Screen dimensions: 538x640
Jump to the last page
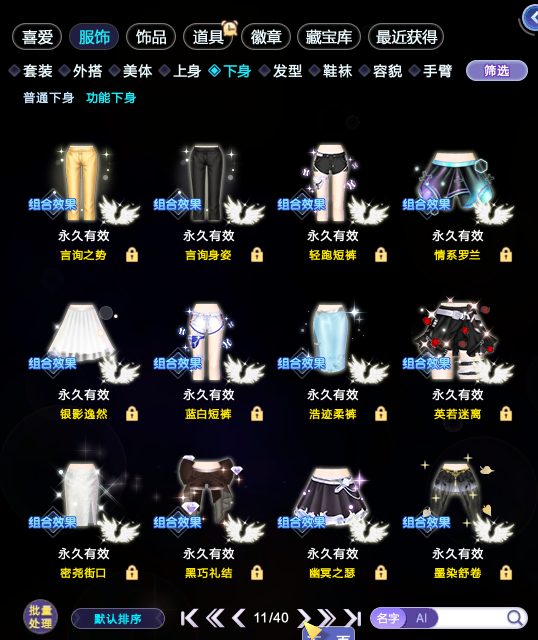[x=352, y=618]
